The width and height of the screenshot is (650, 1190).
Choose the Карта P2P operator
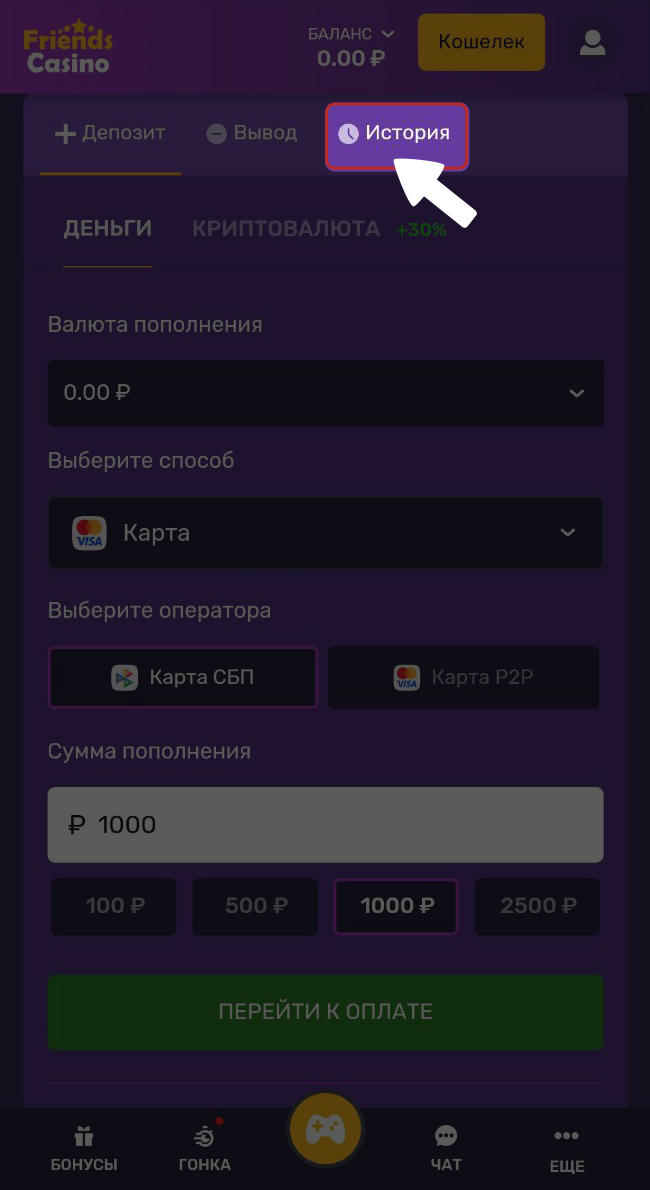coord(463,677)
